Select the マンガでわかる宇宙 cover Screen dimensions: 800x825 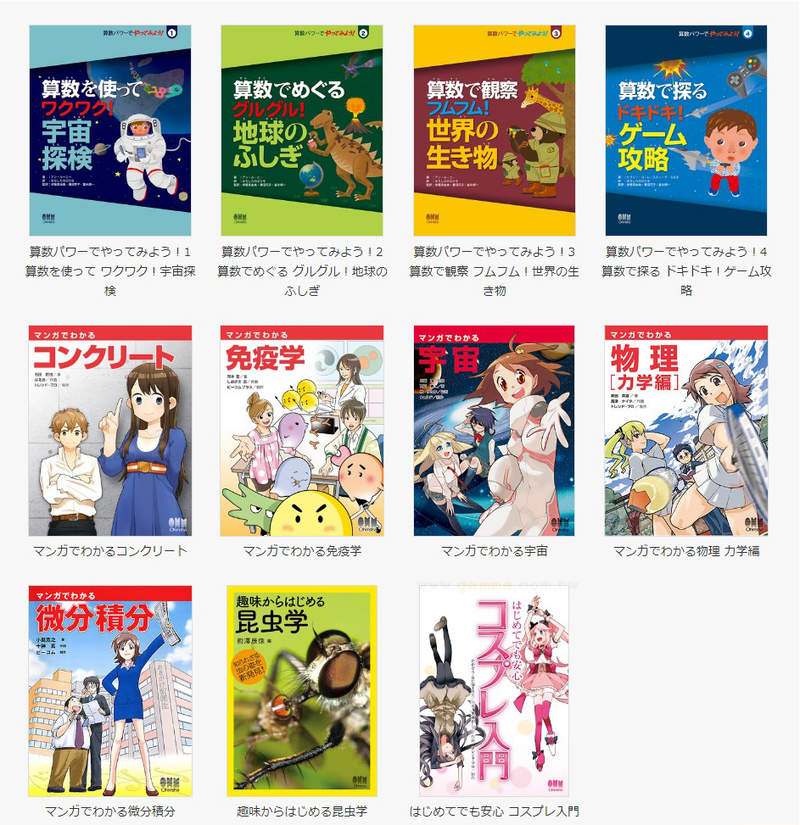(494, 430)
